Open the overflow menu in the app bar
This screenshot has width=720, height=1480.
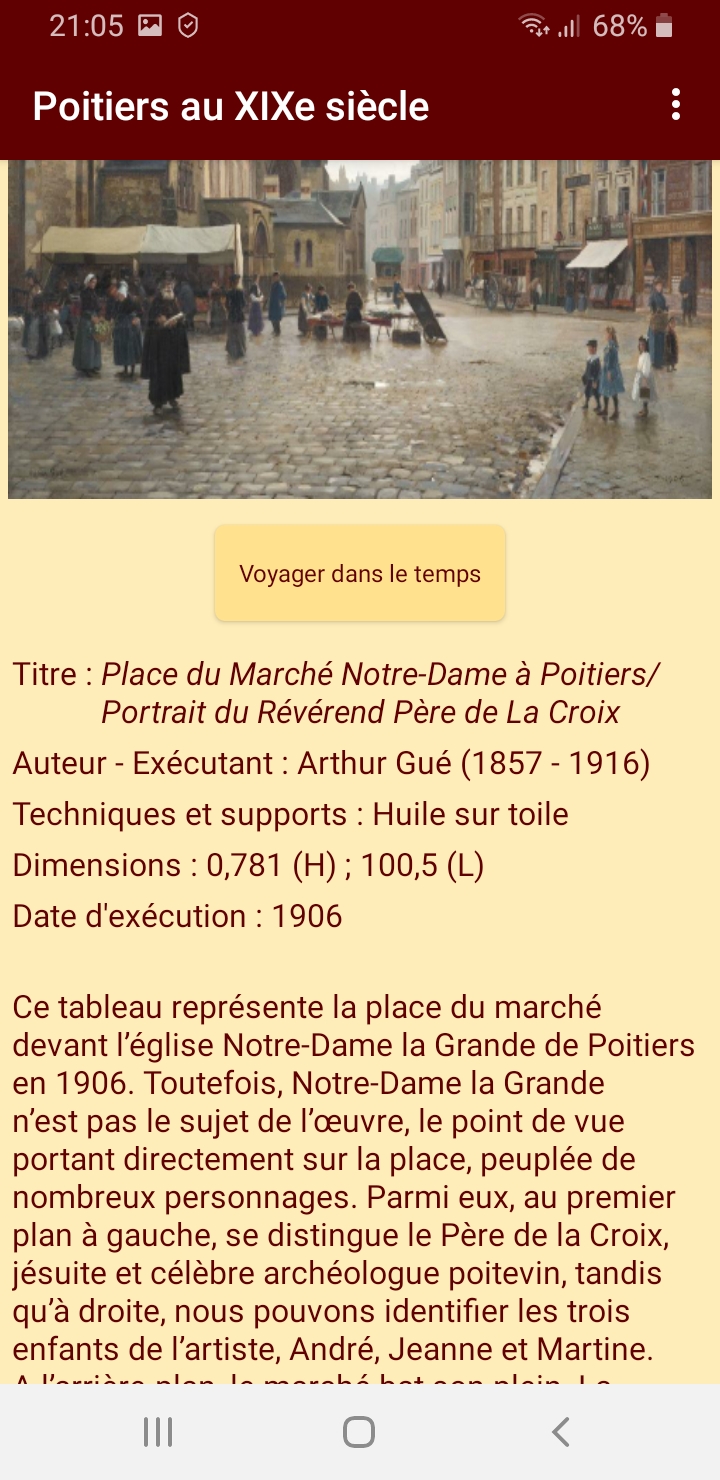coord(676,105)
